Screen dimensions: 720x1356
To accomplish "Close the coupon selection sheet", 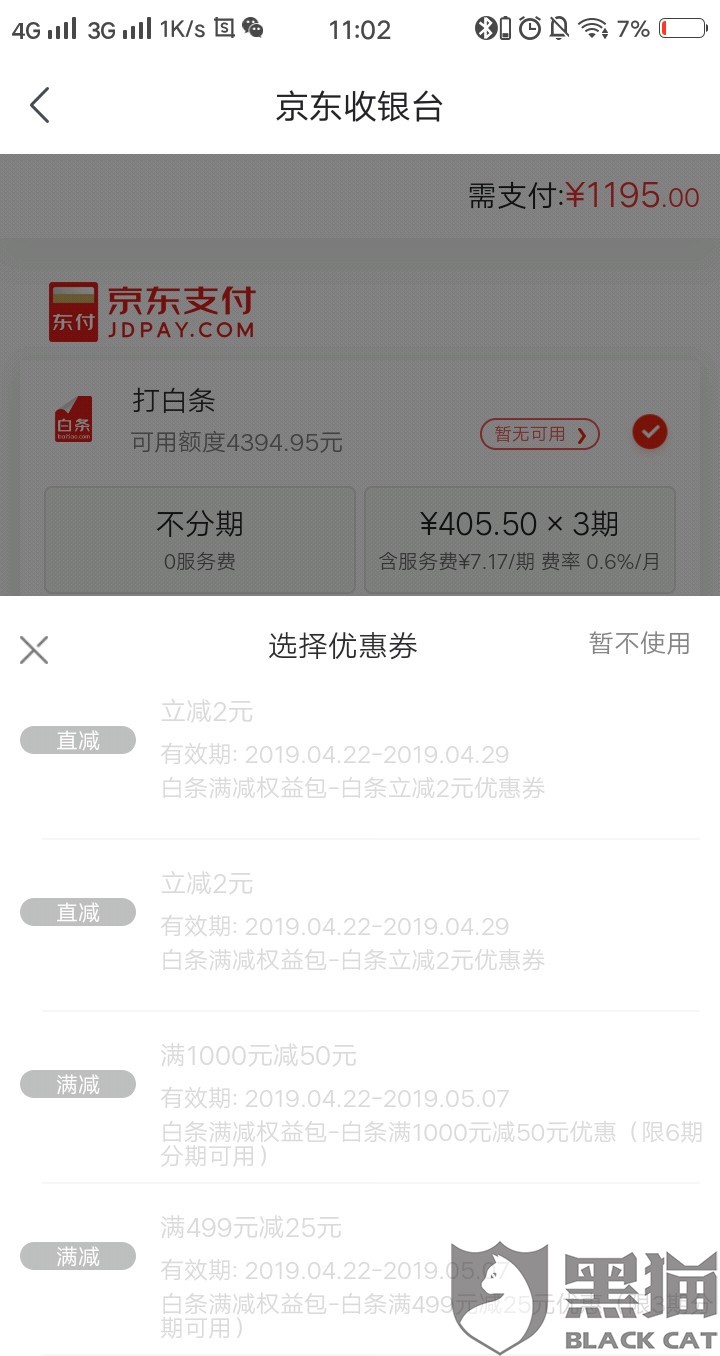I will coord(34,650).
